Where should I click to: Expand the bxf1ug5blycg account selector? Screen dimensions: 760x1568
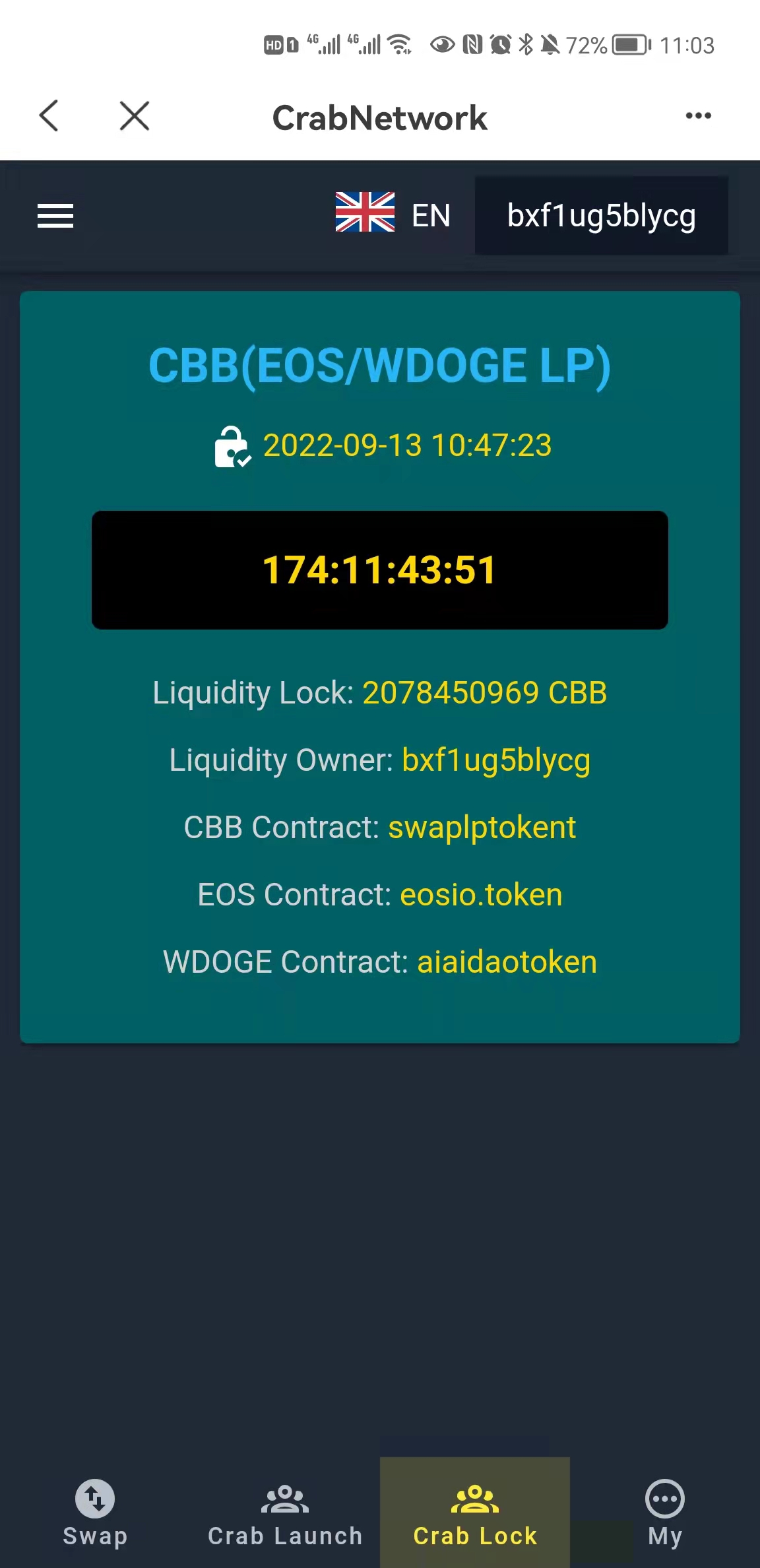point(601,215)
